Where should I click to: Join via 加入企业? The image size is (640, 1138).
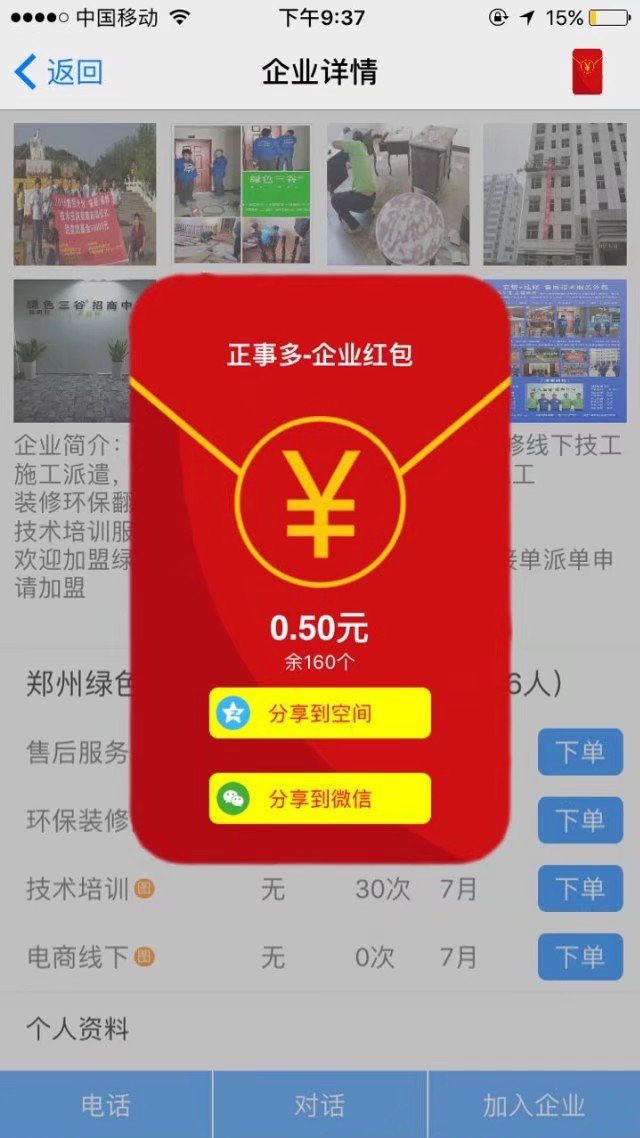(x=534, y=1105)
